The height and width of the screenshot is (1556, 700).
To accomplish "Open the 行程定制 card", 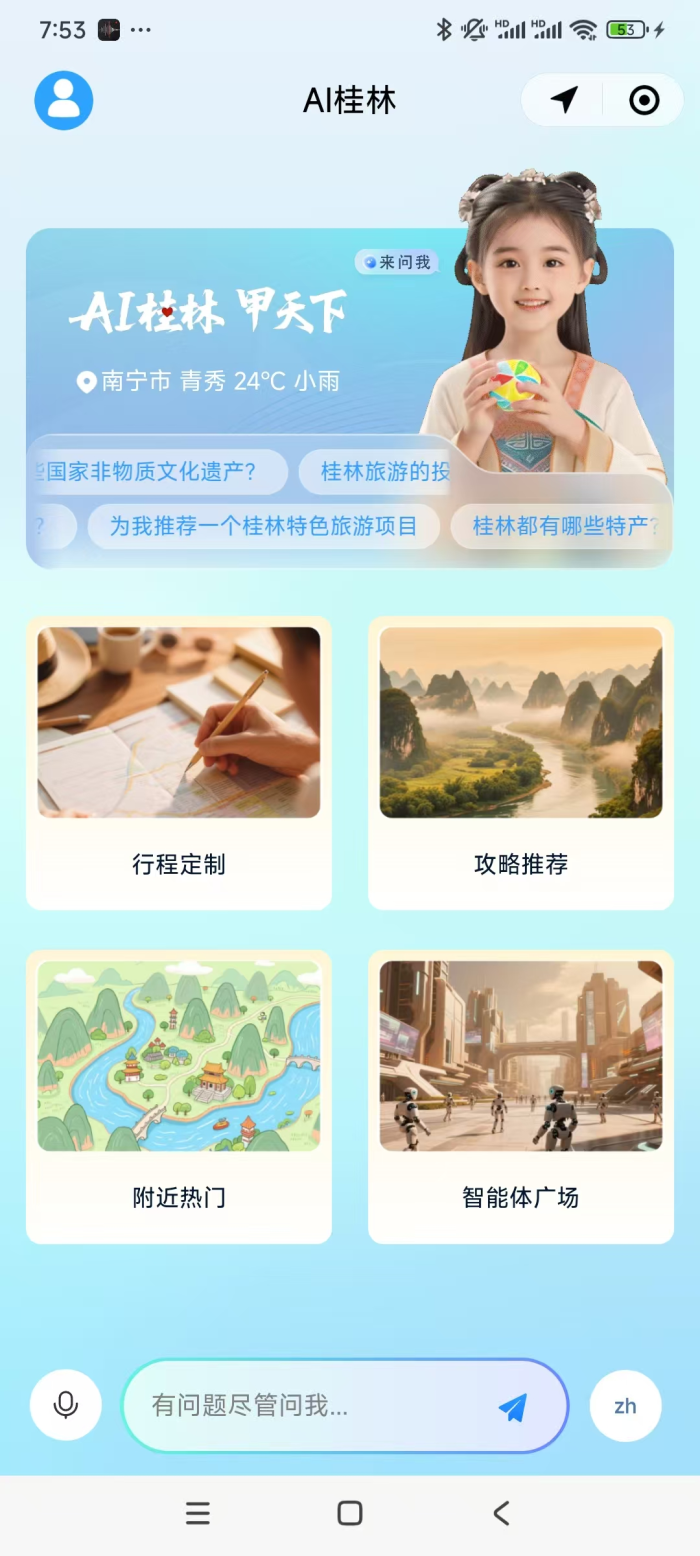I will click(x=179, y=763).
